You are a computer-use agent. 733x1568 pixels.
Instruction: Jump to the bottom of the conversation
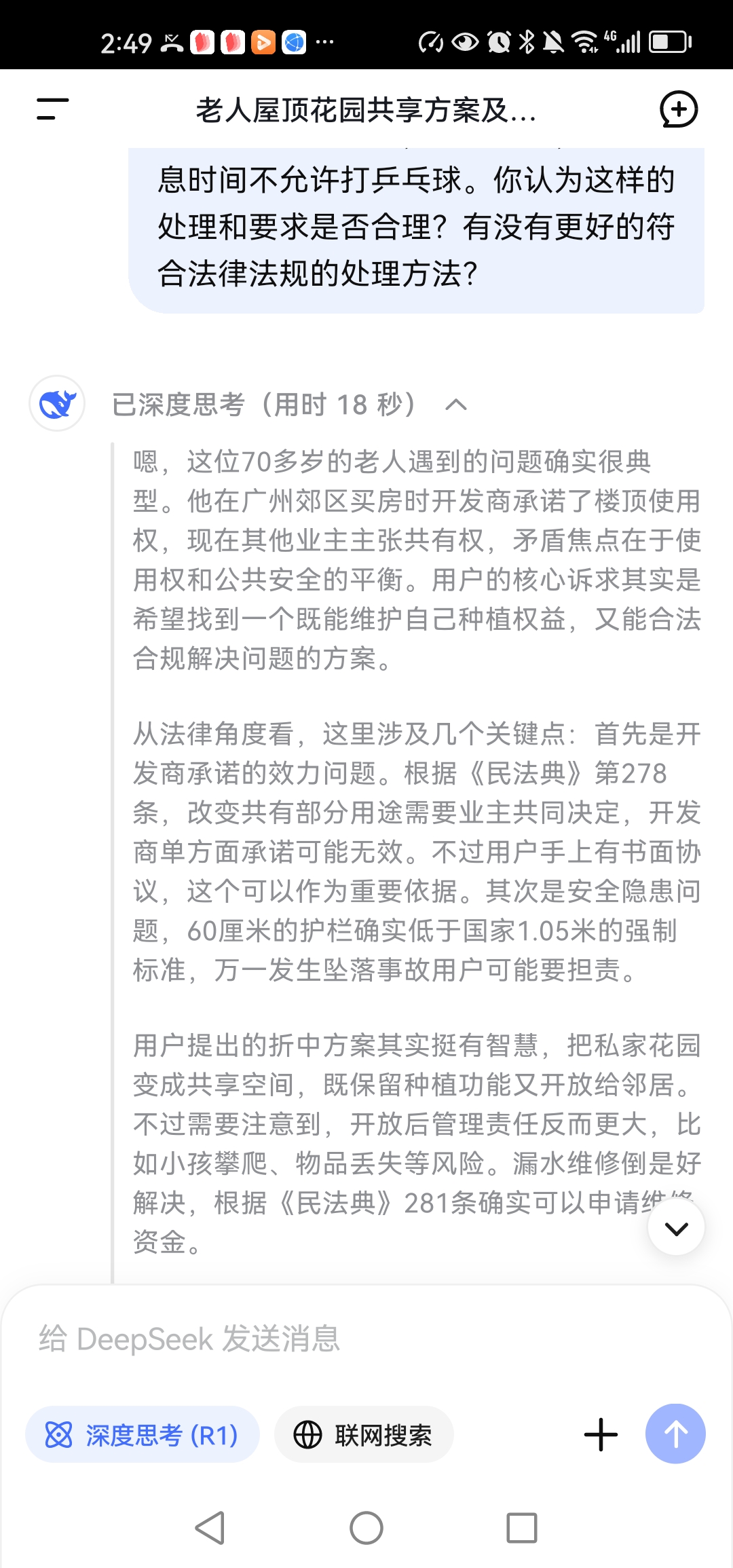(x=676, y=1228)
